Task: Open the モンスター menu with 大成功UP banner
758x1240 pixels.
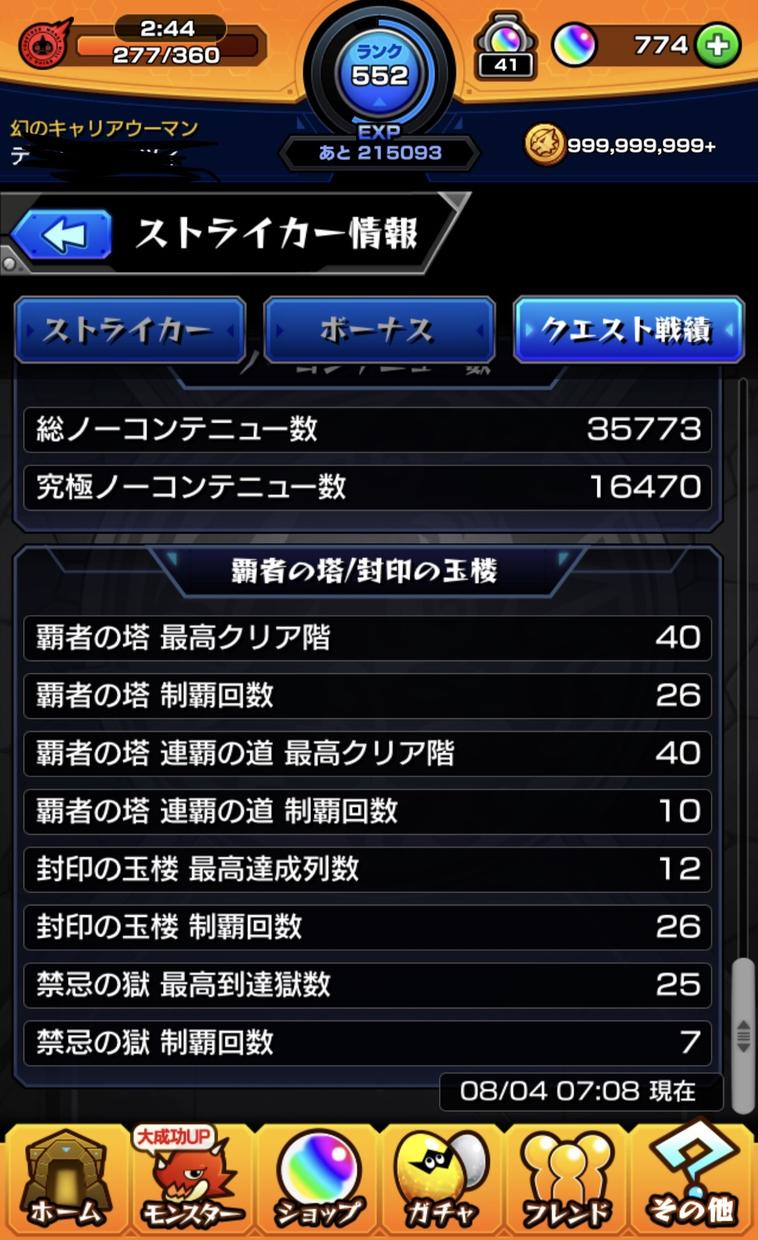Action: pos(189,1180)
